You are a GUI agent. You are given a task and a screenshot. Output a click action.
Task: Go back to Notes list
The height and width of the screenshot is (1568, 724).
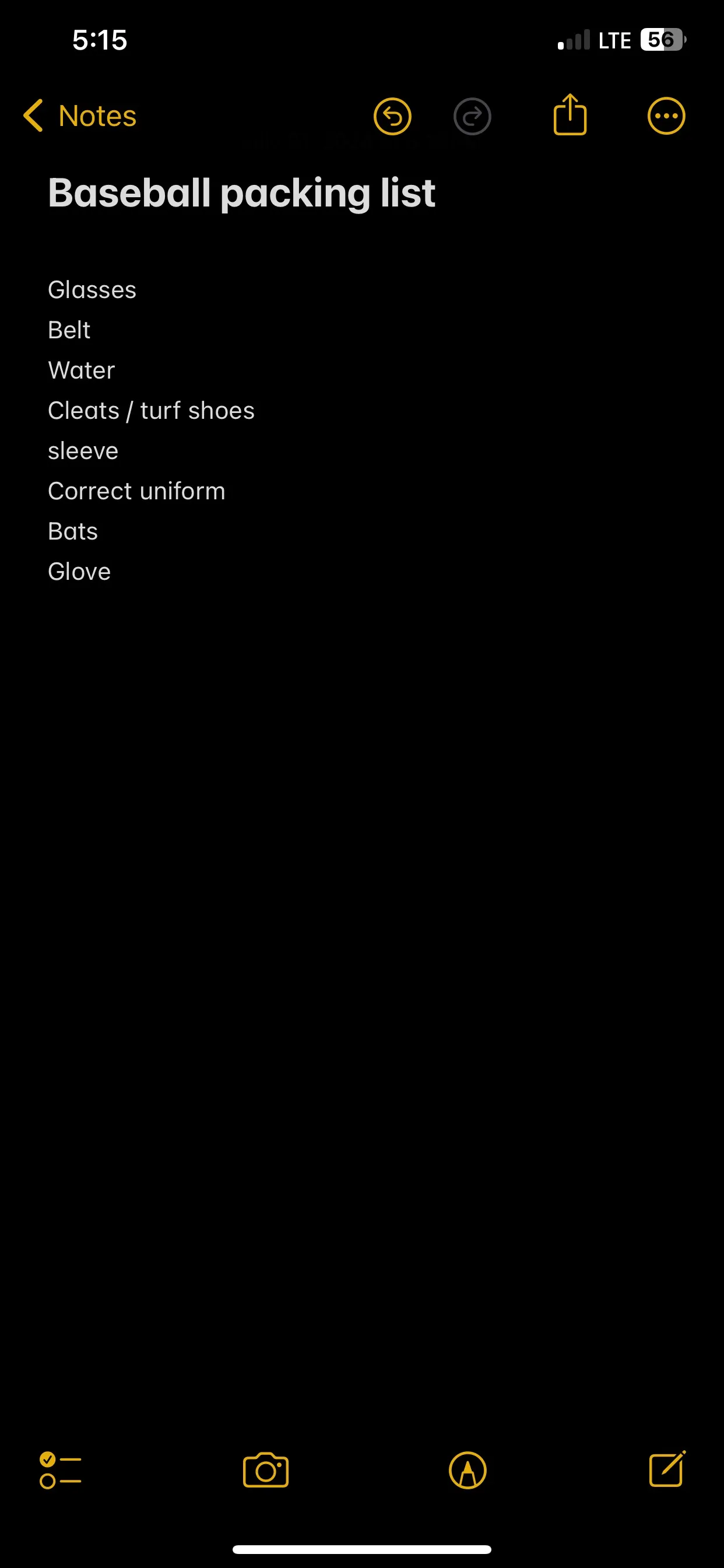click(79, 116)
